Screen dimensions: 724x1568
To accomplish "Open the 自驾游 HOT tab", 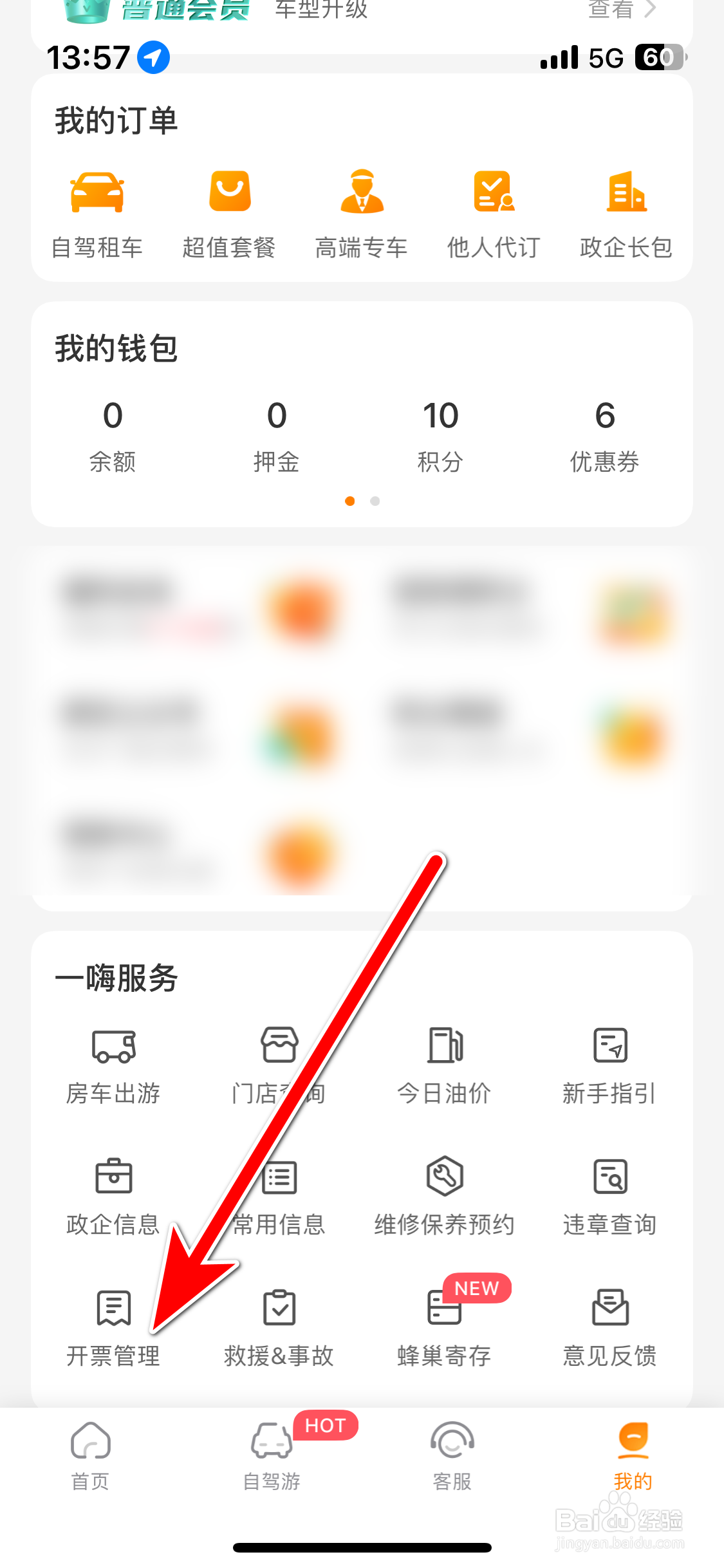I will [271, 1461].
